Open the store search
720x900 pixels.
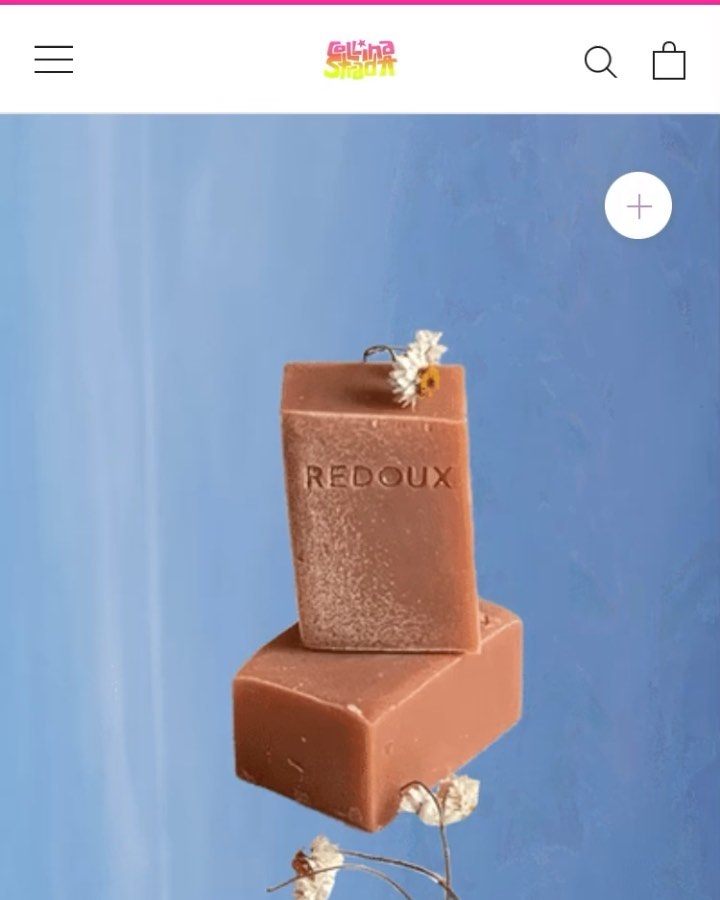pyautogui.click(x=600, y=61)
